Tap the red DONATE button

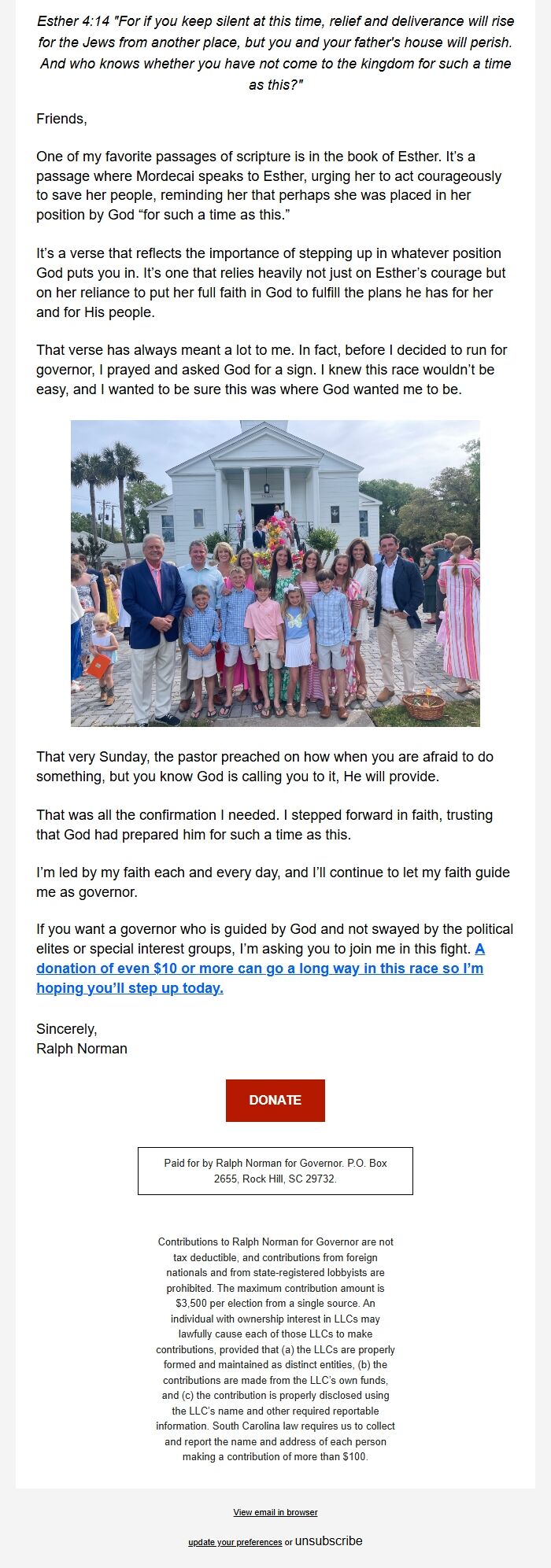click(275, 1100)
